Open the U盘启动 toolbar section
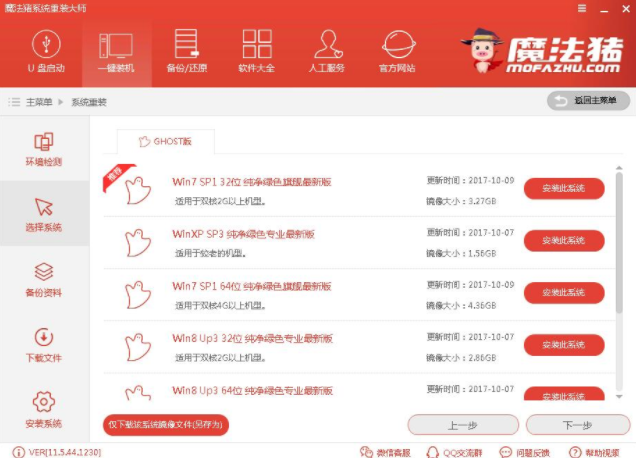 46,51
